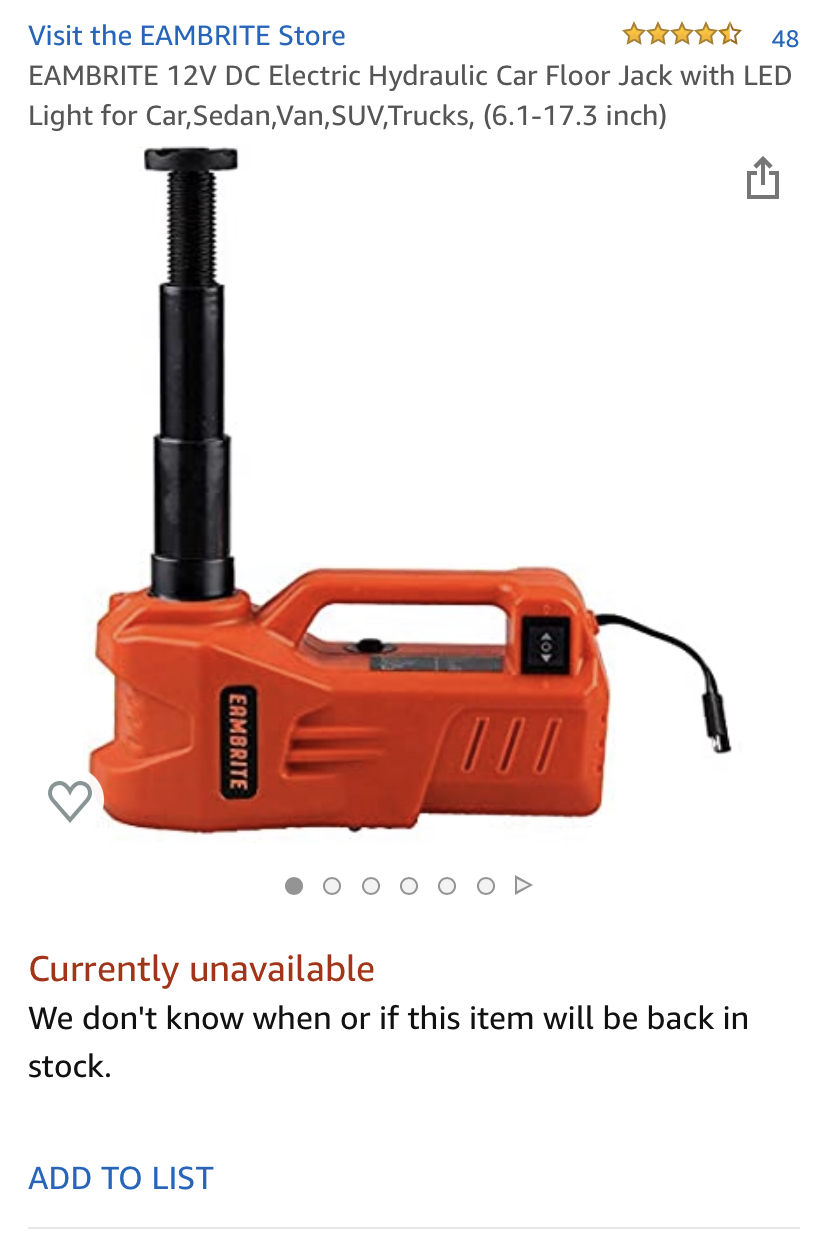This screenshot has width=828, height=1251.
Task: Save the jack to favorites with heart
Action: coord(70,800)
